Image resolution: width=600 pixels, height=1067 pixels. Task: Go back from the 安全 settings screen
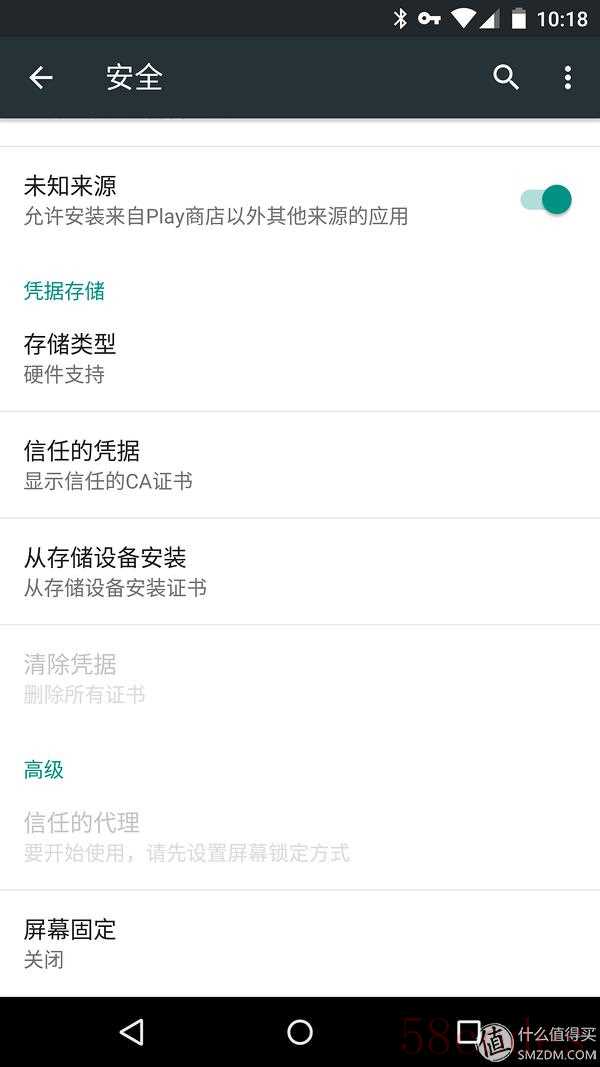click(x=40, y=77)
